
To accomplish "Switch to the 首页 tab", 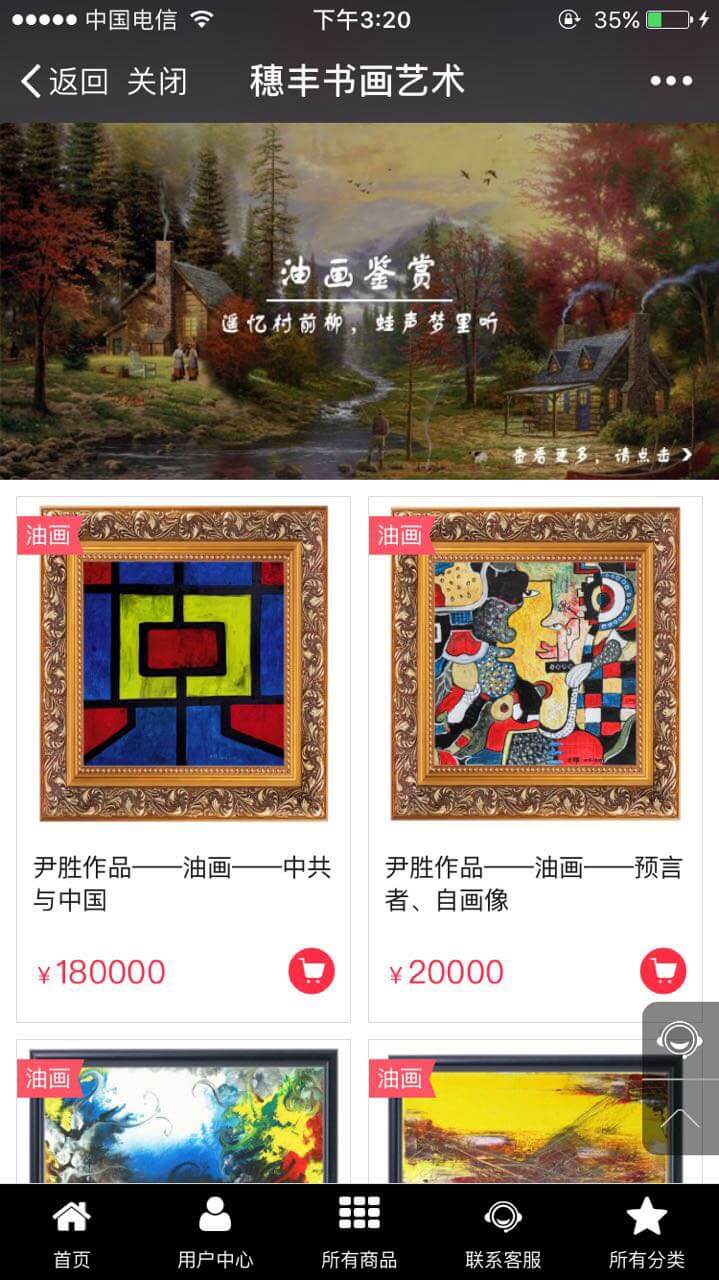I will pyautogui.click(x=71, y=1233).
